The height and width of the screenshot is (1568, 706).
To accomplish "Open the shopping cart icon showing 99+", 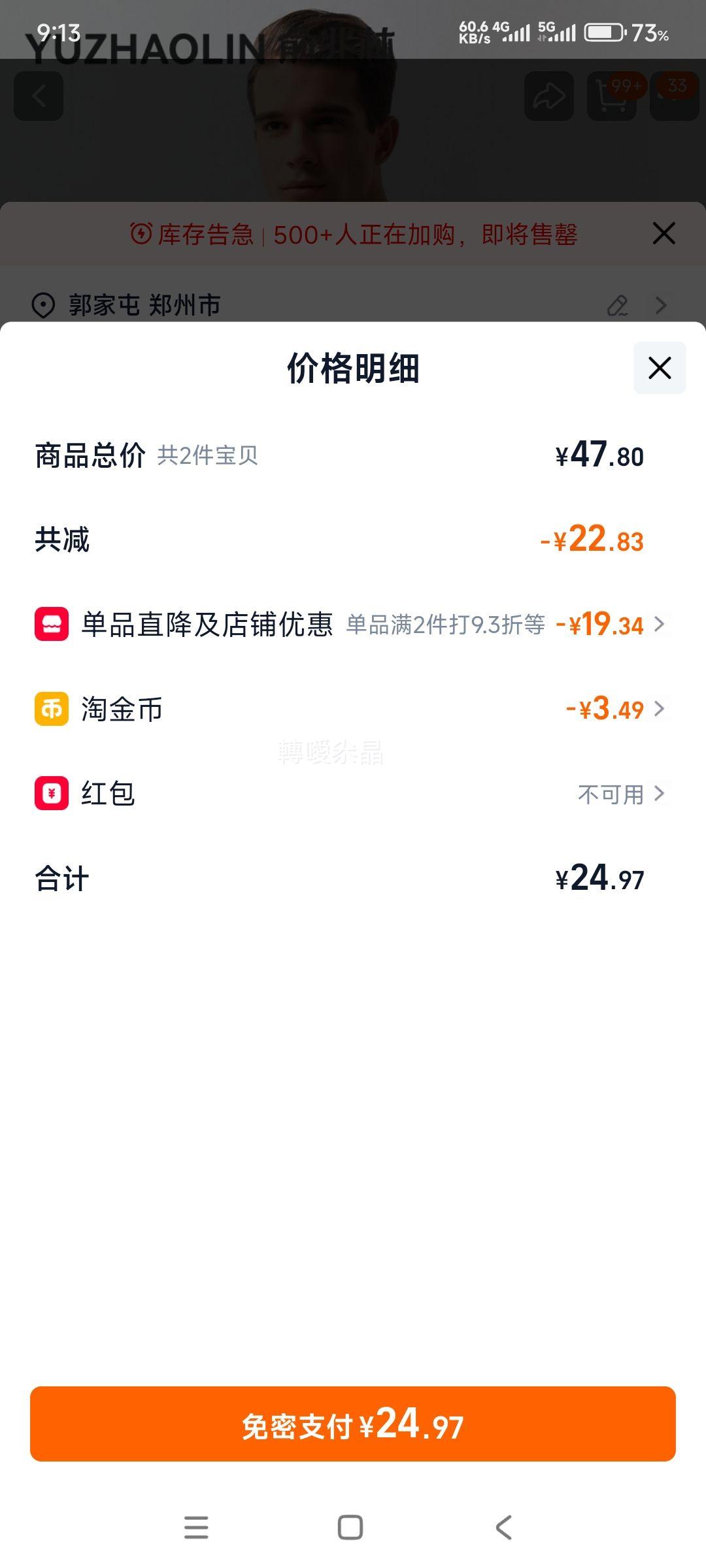I will click(611, 96).
